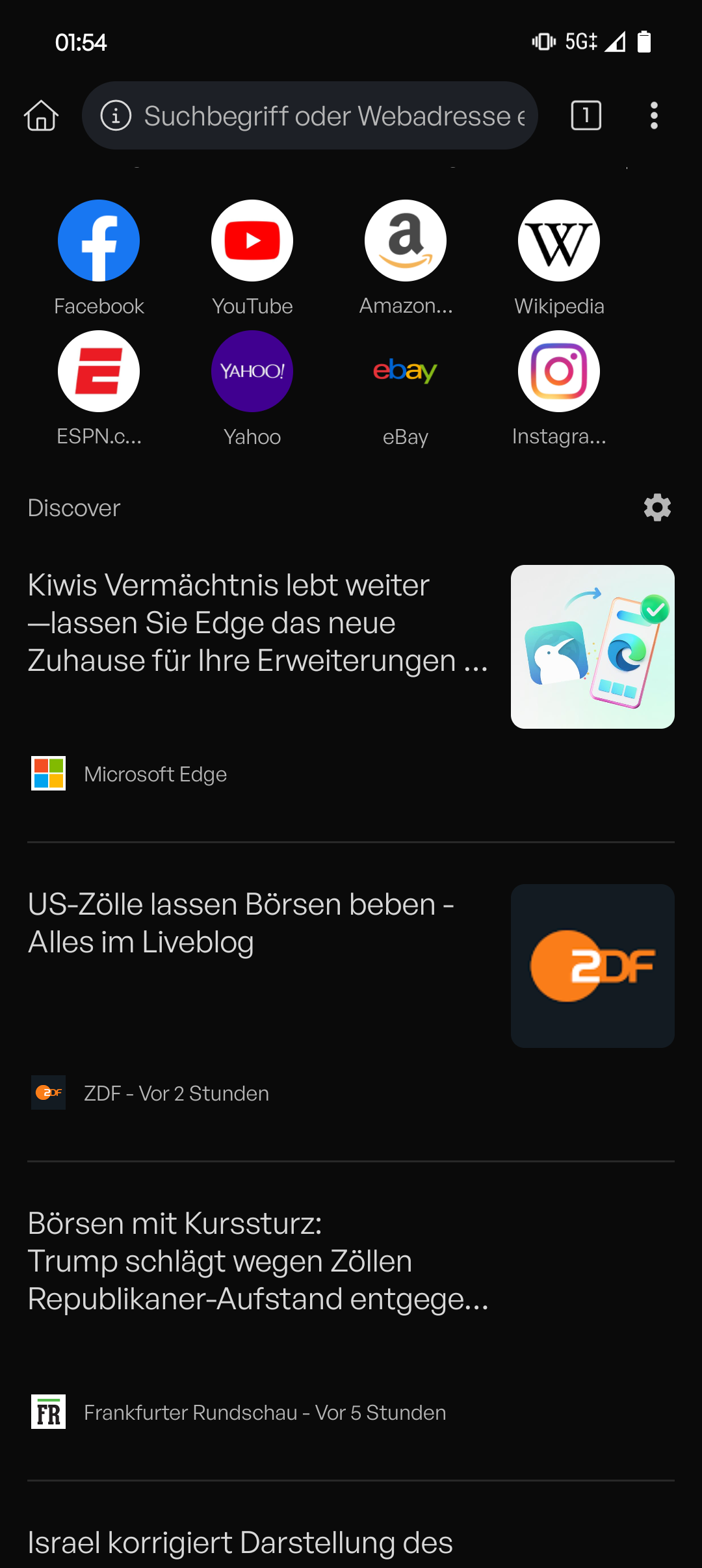
Task: Go to the browser home page
Action: pos(42,116)
